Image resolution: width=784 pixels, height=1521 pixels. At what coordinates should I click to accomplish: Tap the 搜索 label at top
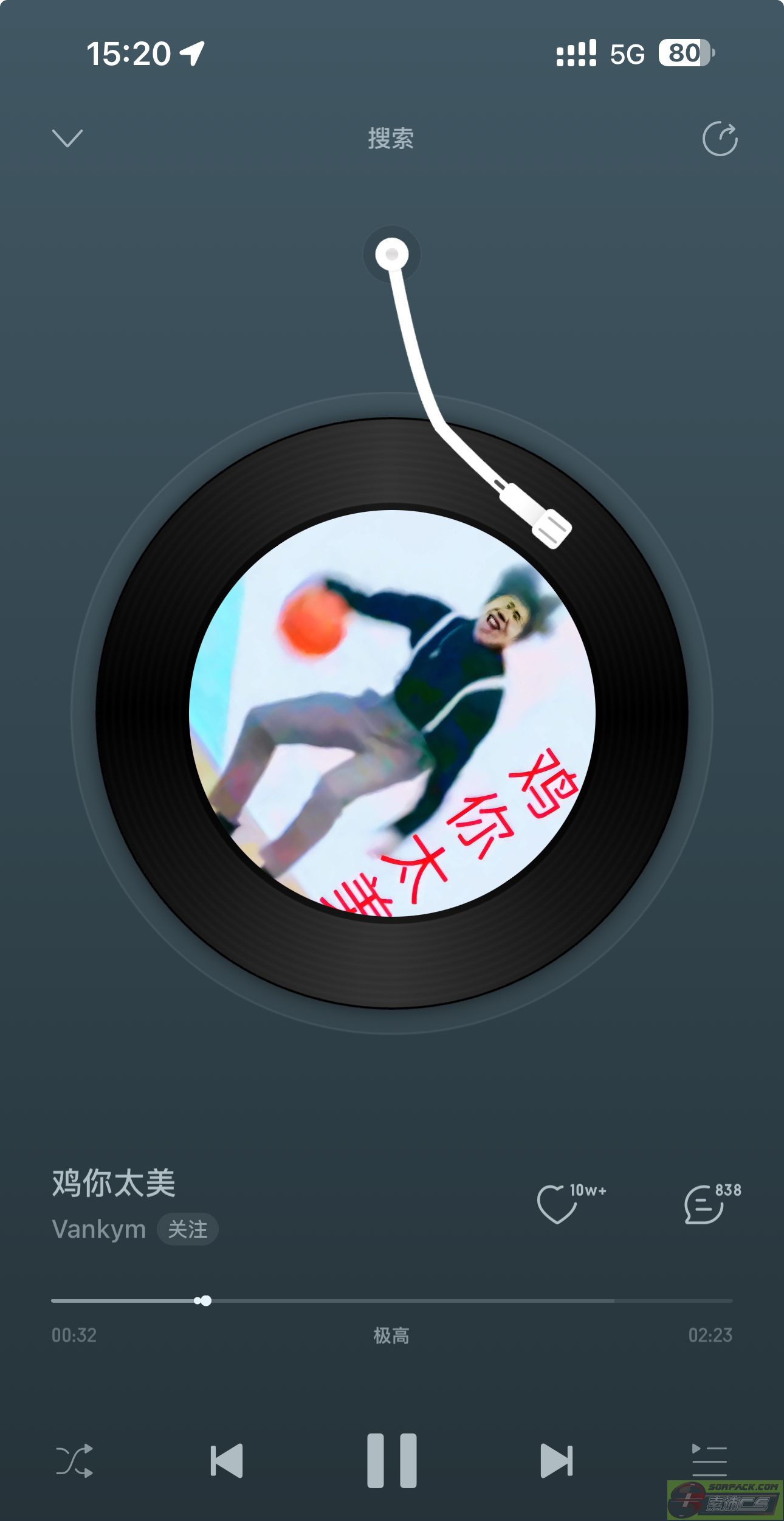[x=391, y=138]
